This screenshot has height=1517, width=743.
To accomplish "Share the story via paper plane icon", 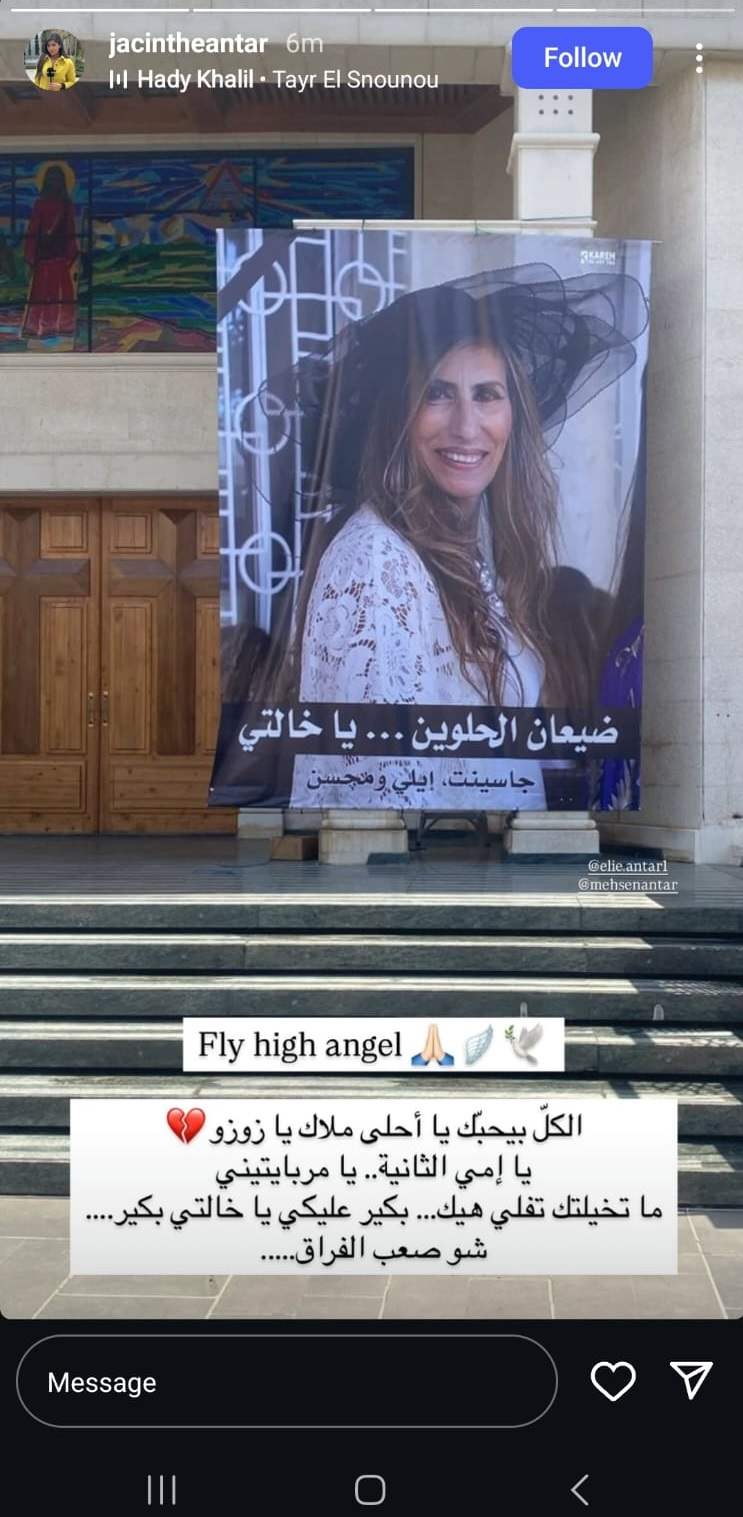I will (691, 1380).
